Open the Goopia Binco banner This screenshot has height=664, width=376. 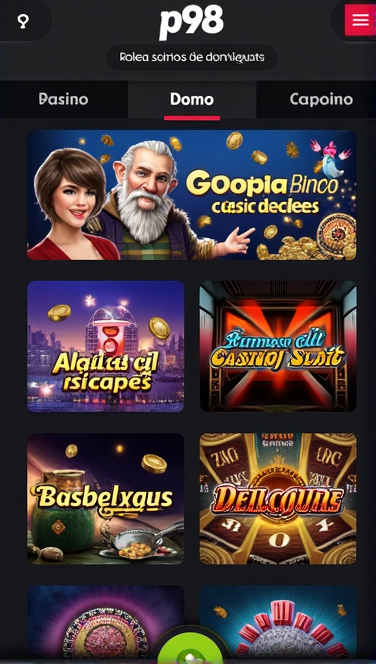point(192,195)
